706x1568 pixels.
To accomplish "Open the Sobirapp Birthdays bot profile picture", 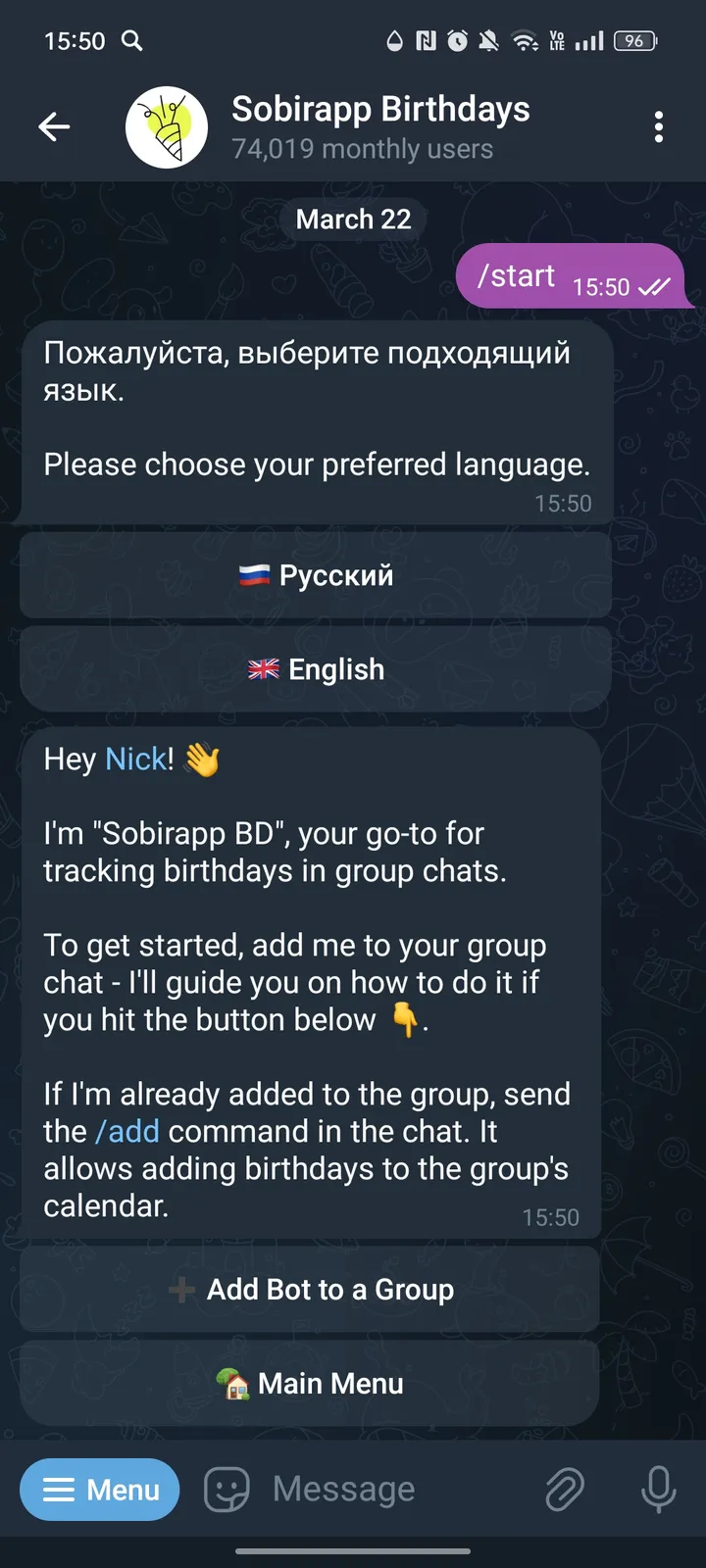I will coord(166,126).
